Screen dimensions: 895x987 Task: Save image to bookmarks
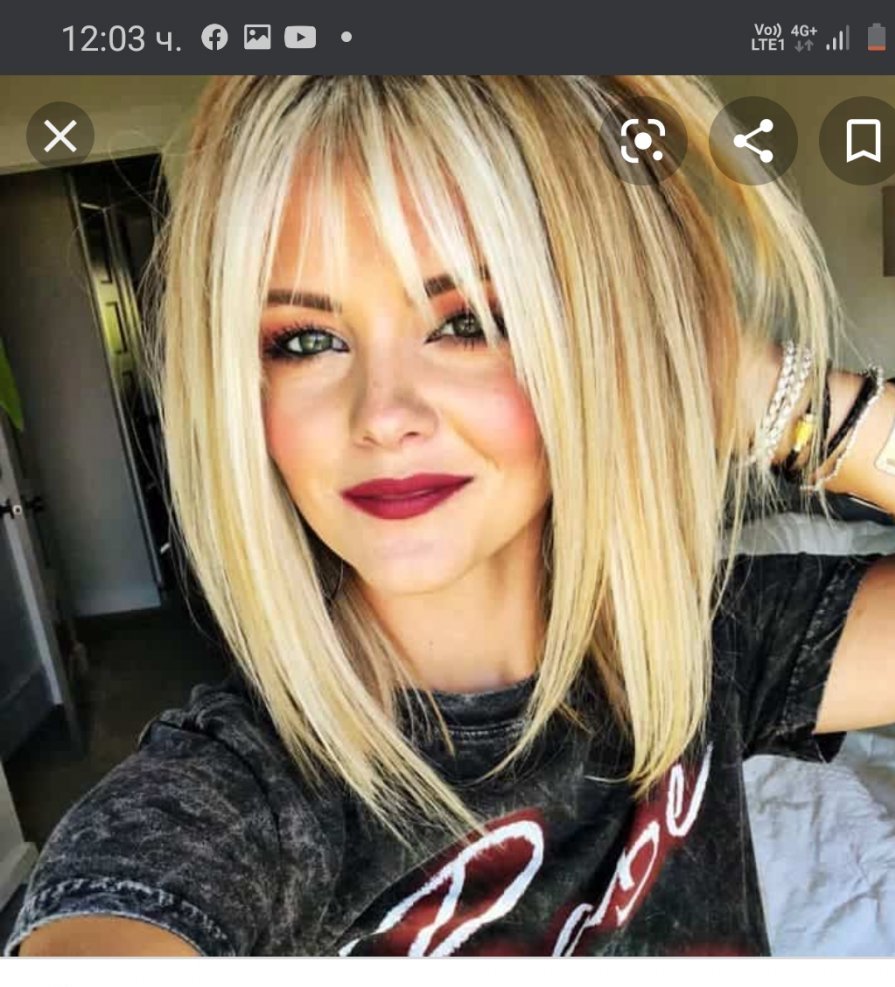pyautogui.click(x=861, y=141)
